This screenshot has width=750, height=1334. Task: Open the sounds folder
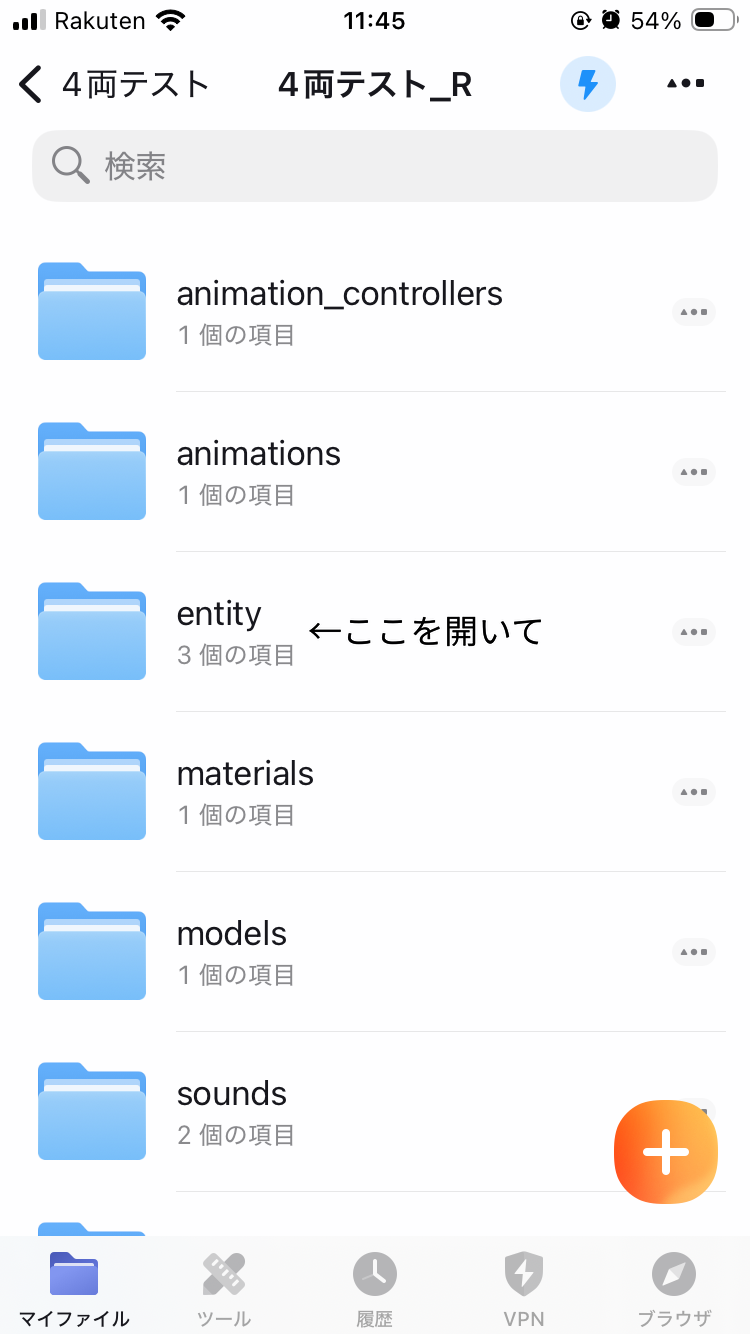[x=231, y=1111]
